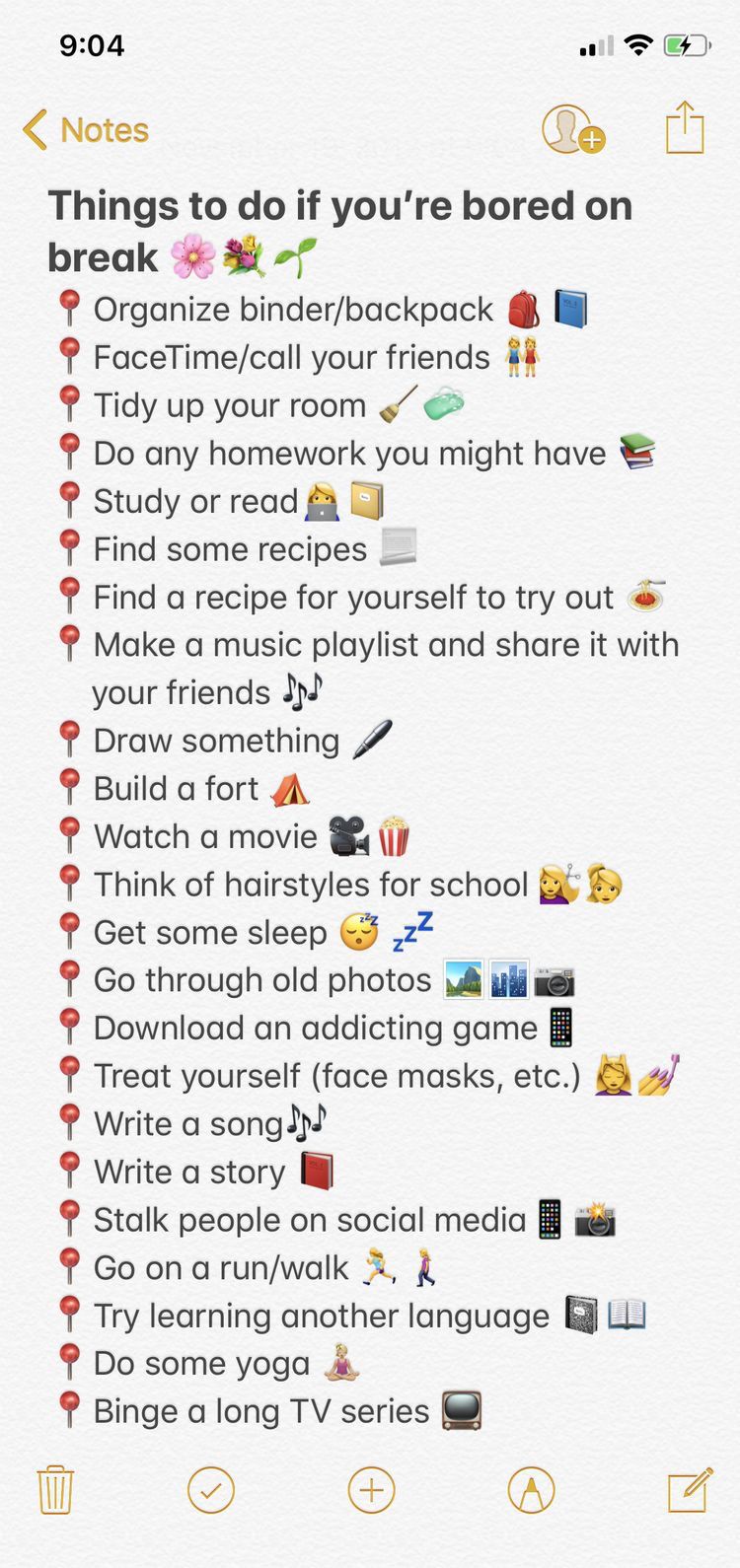The image size is (740, 1568).
Task: Delete this note with the trash icon
Action: pos(55,1489)
